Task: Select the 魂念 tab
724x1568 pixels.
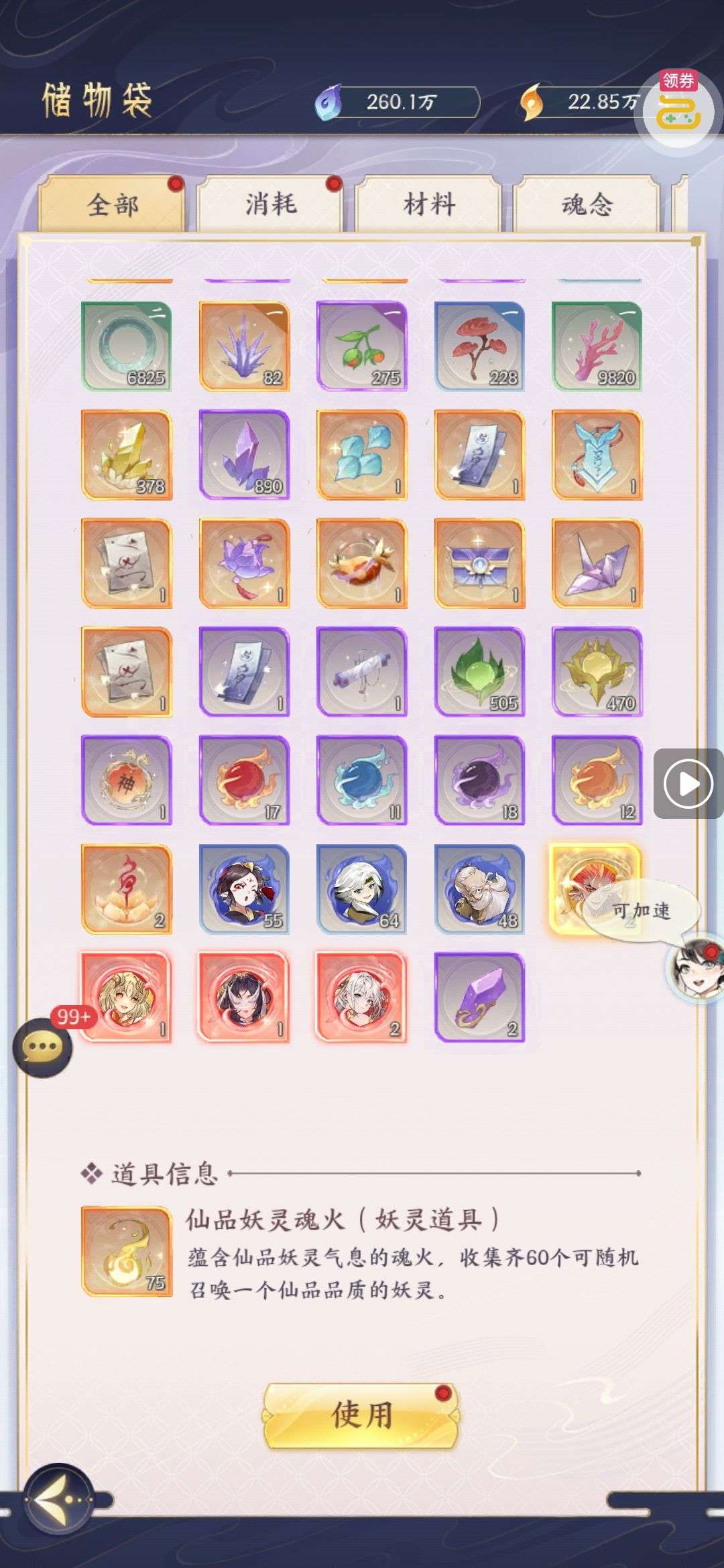Action: tap(587, 204)
